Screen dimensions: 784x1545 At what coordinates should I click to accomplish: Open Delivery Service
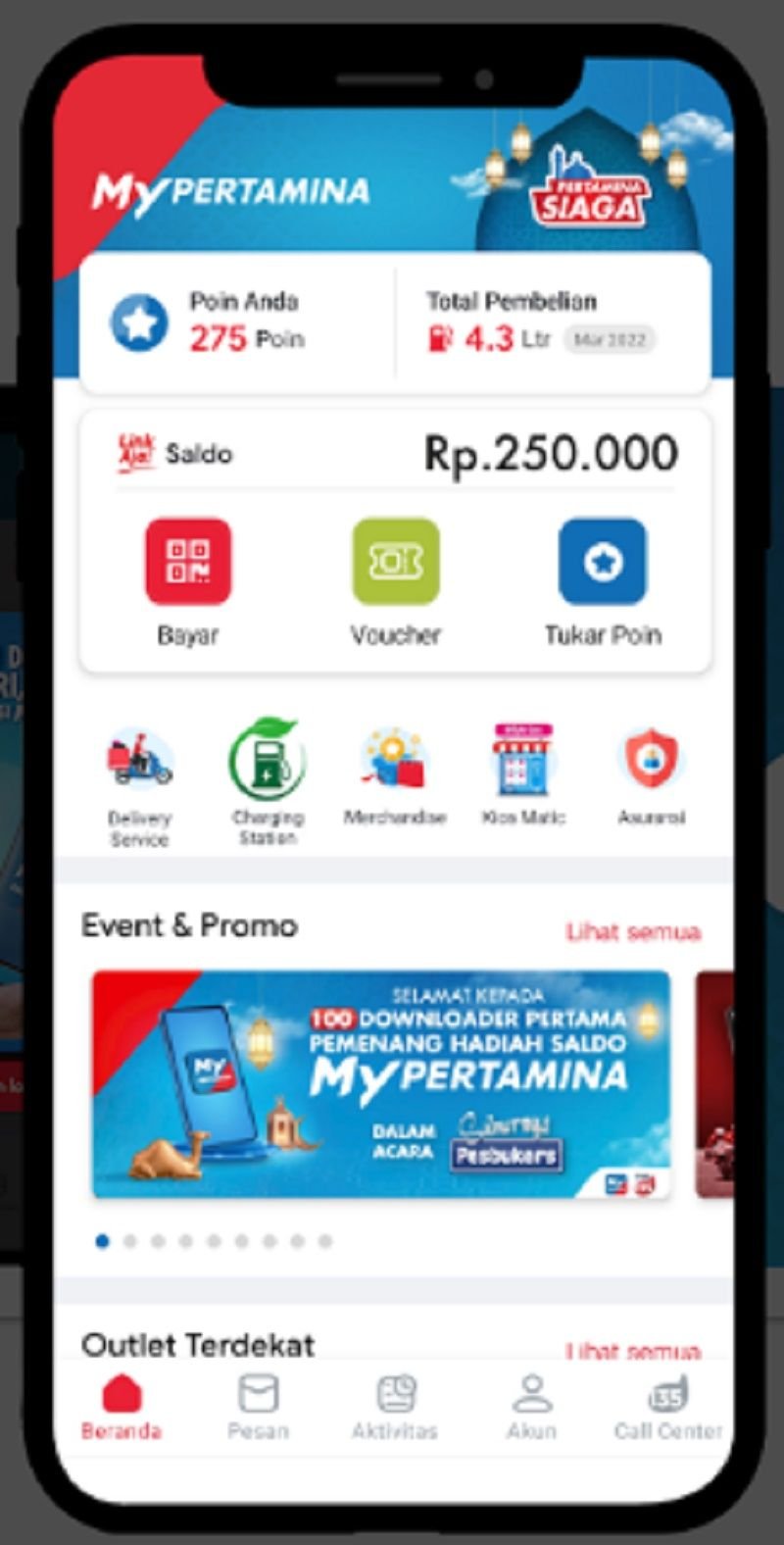(139, 786)
